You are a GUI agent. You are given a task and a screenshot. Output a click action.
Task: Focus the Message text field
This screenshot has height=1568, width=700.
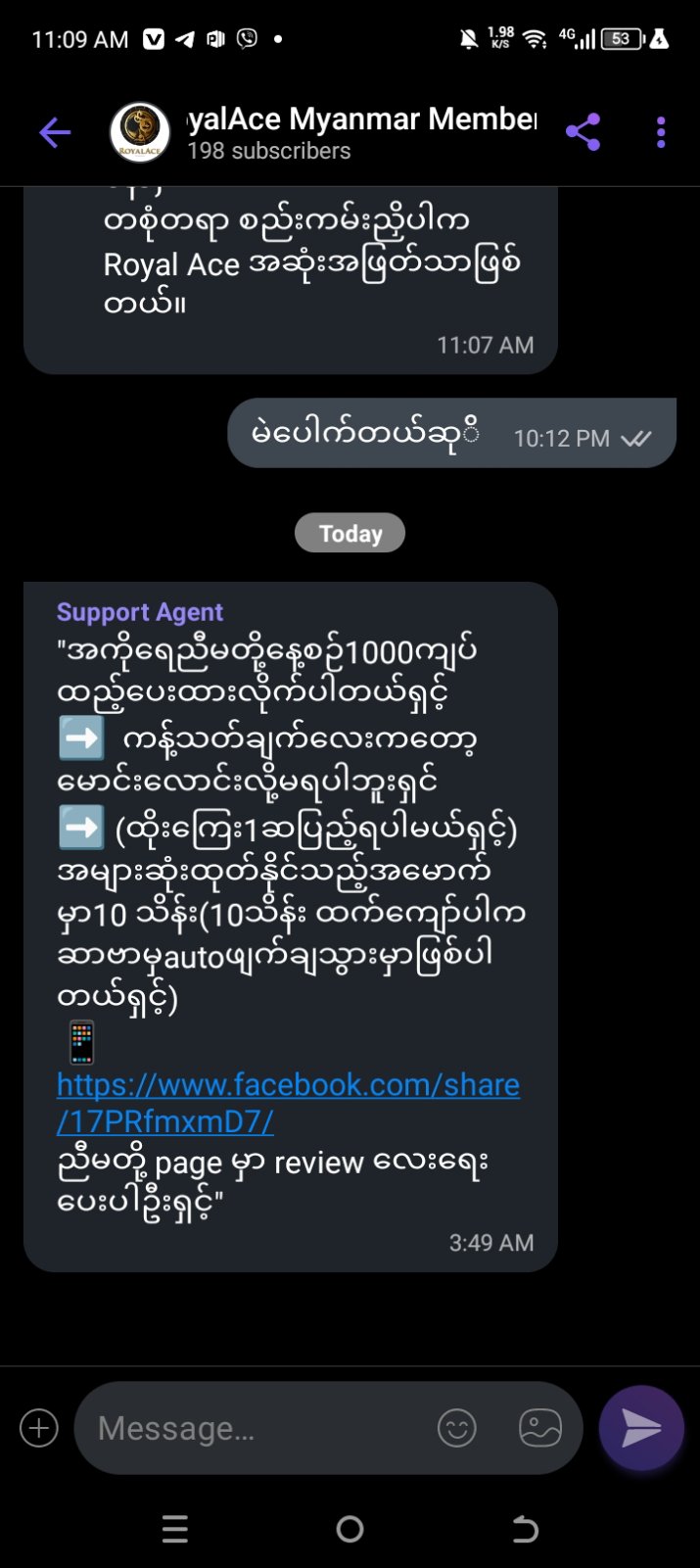[255, 1428]
